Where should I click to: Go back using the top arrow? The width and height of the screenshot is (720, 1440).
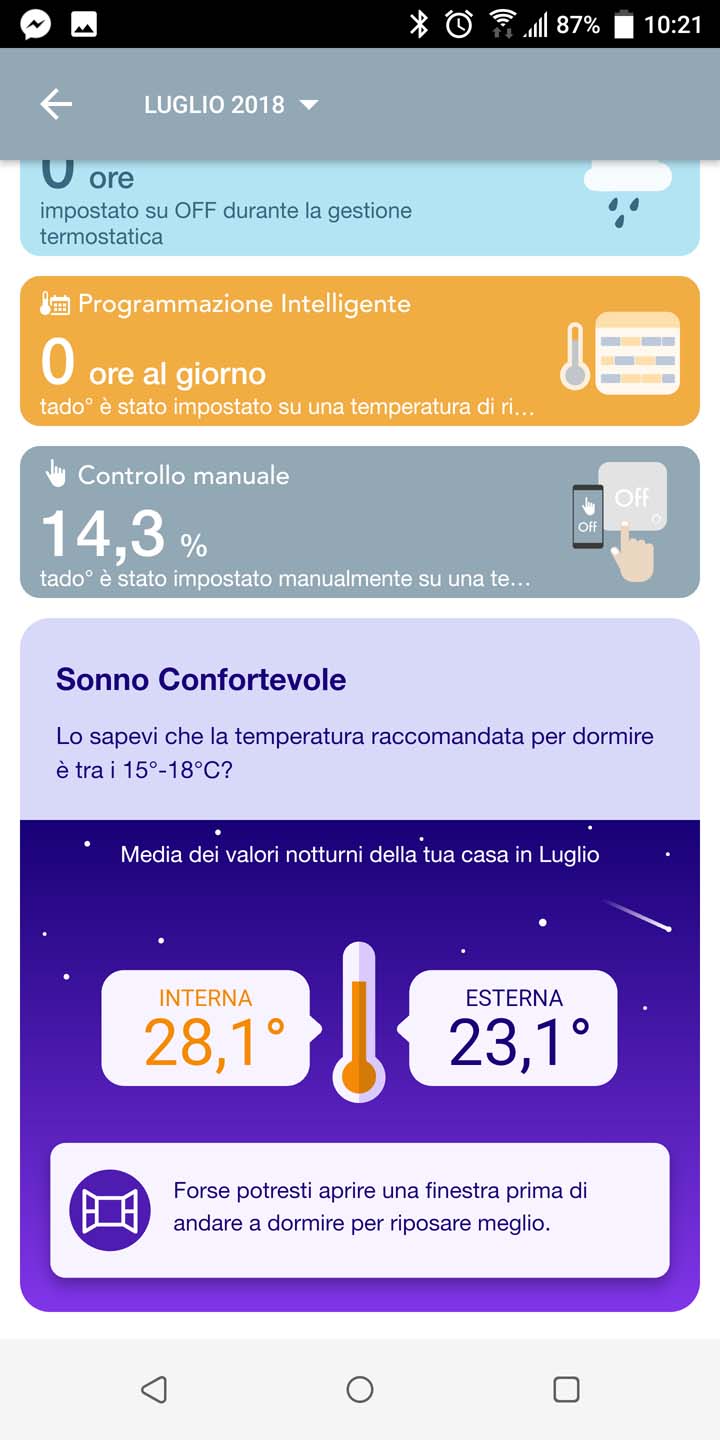tap(56, 104)
